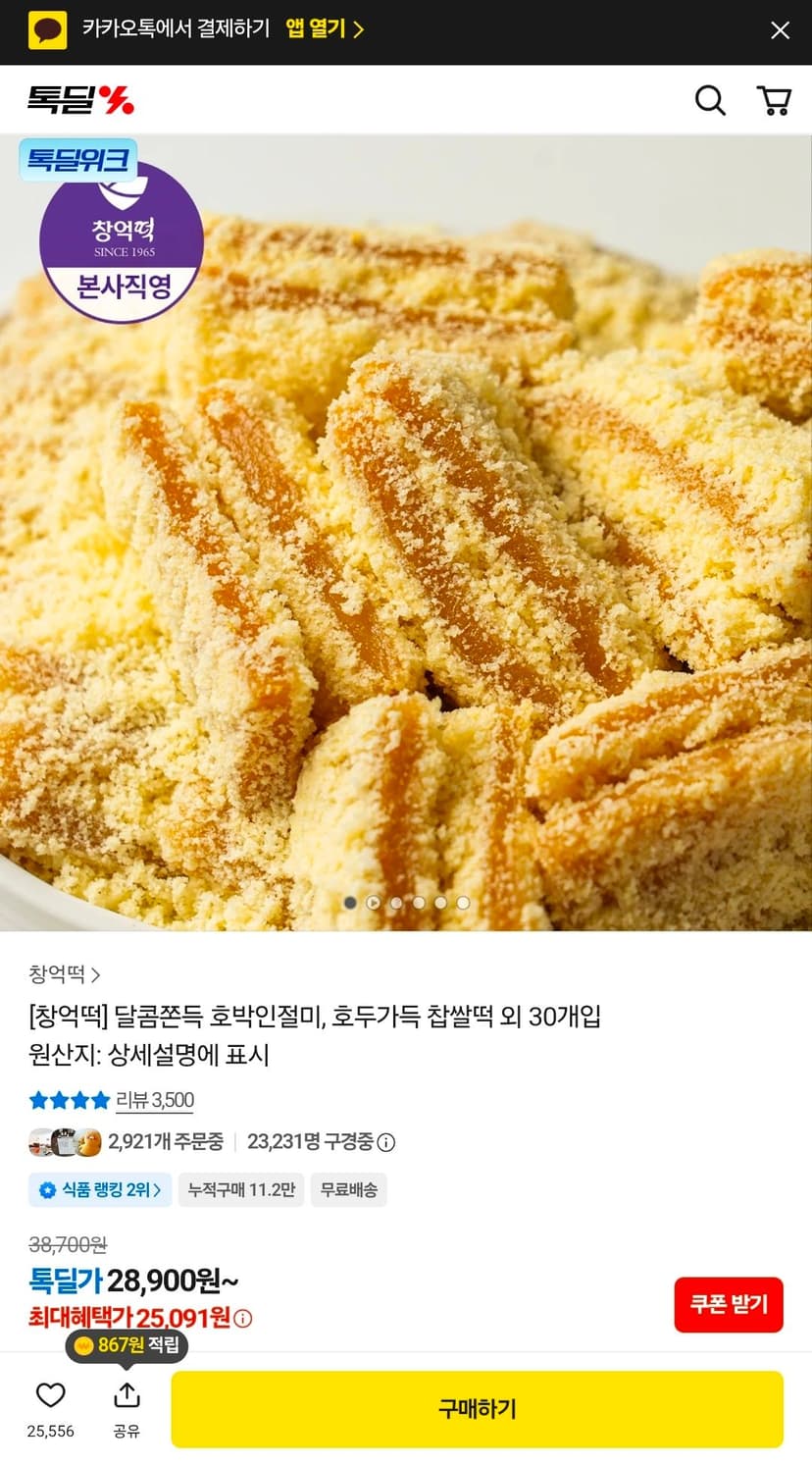Open the 식품 랭킹 2위 chip
This screenshot has height=1465, width=812.
click(x=99, y=1190)
